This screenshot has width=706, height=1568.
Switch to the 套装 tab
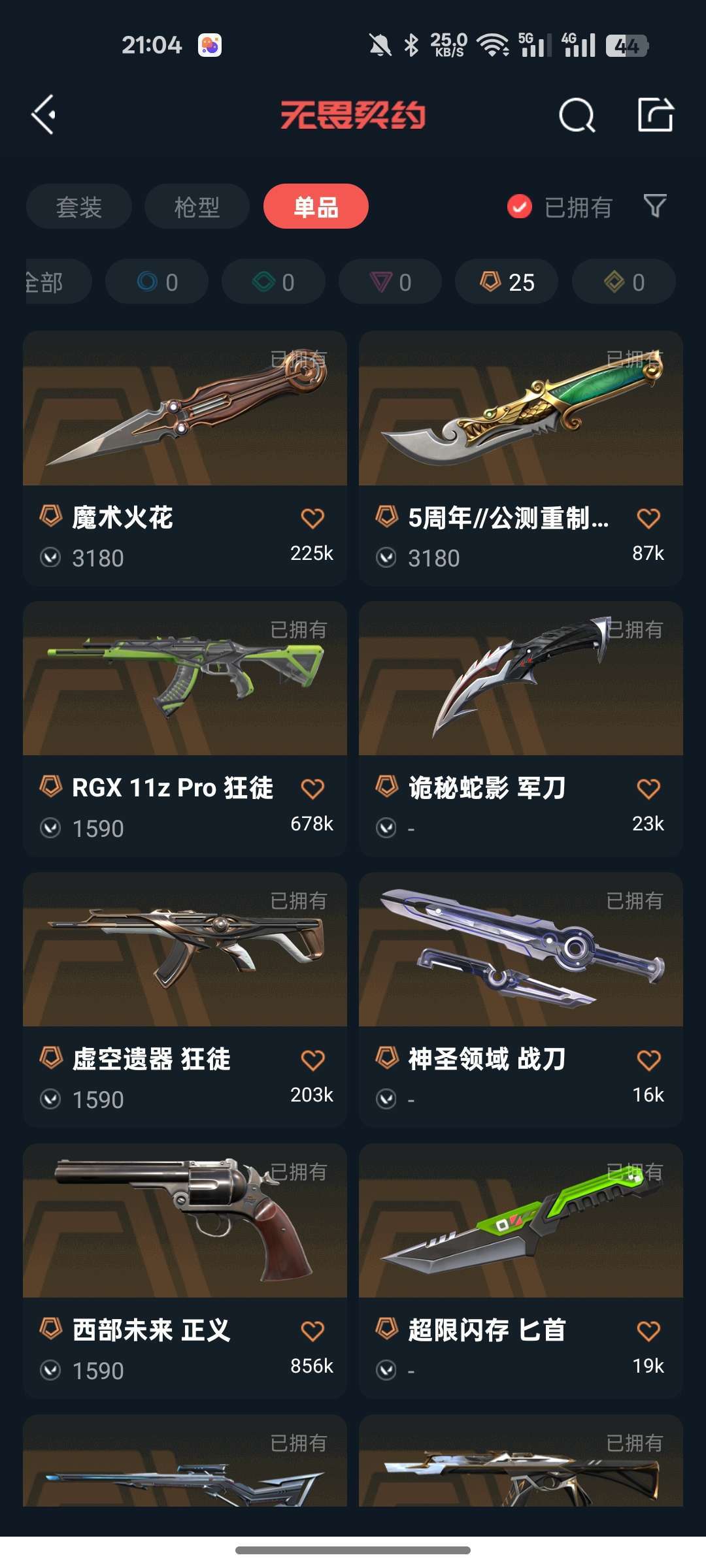point(79,206)
